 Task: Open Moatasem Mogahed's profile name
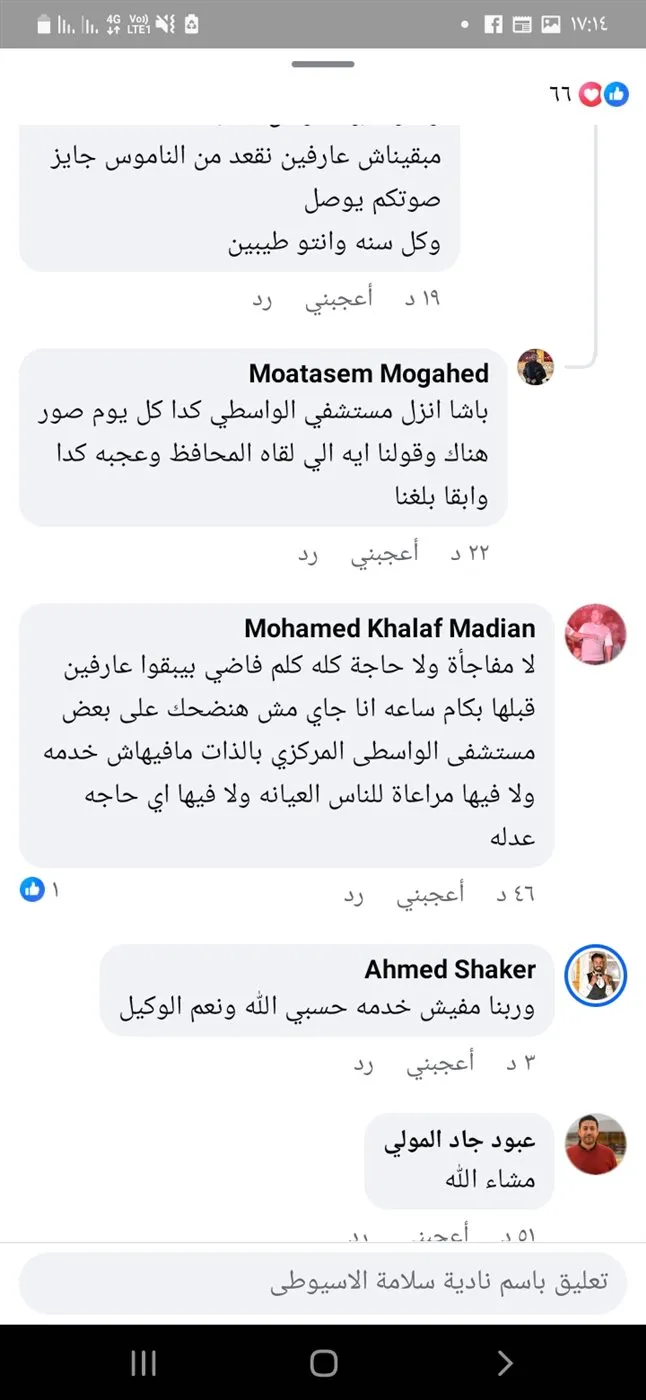pyautogui.click(x=368, y=374)
